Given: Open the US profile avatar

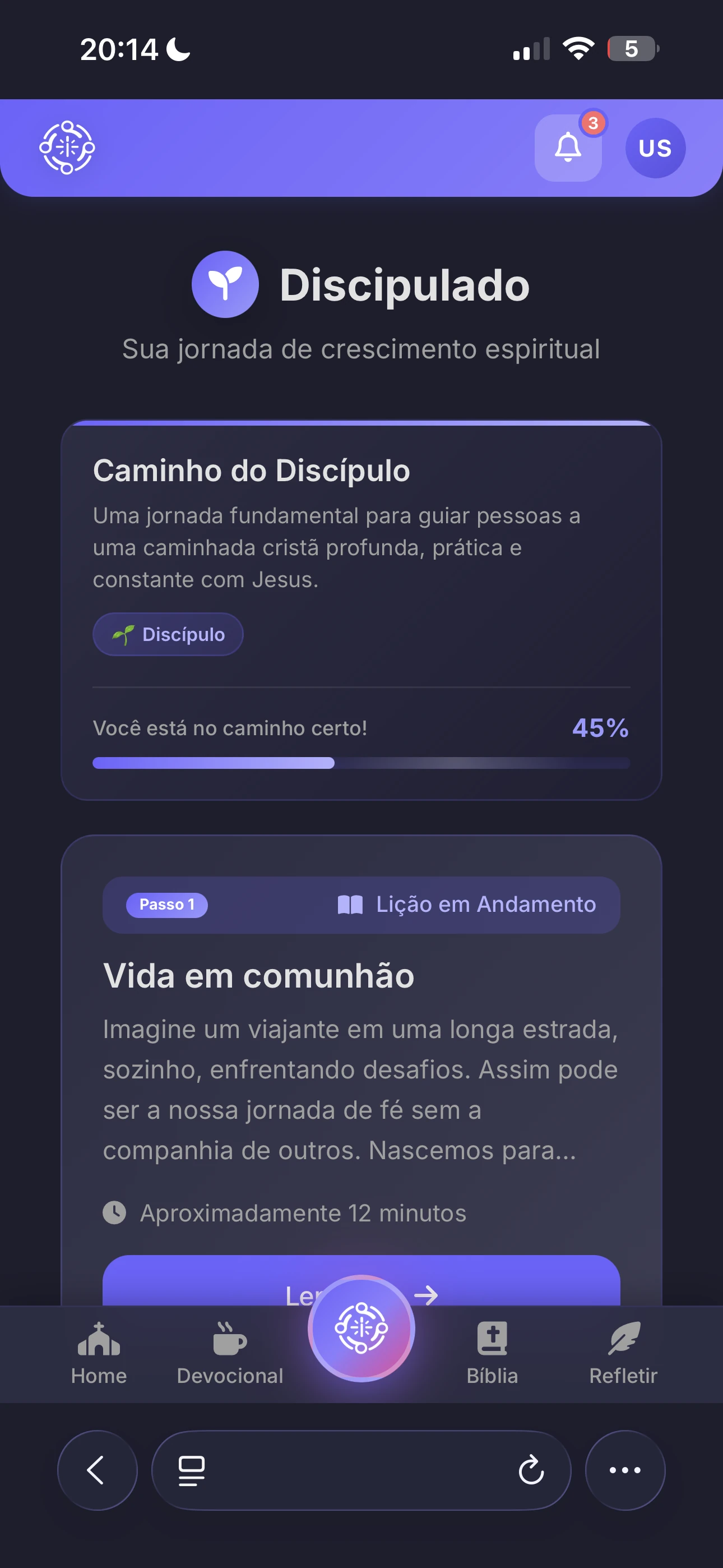Looking at the screenshot, I should pos(655,148).
